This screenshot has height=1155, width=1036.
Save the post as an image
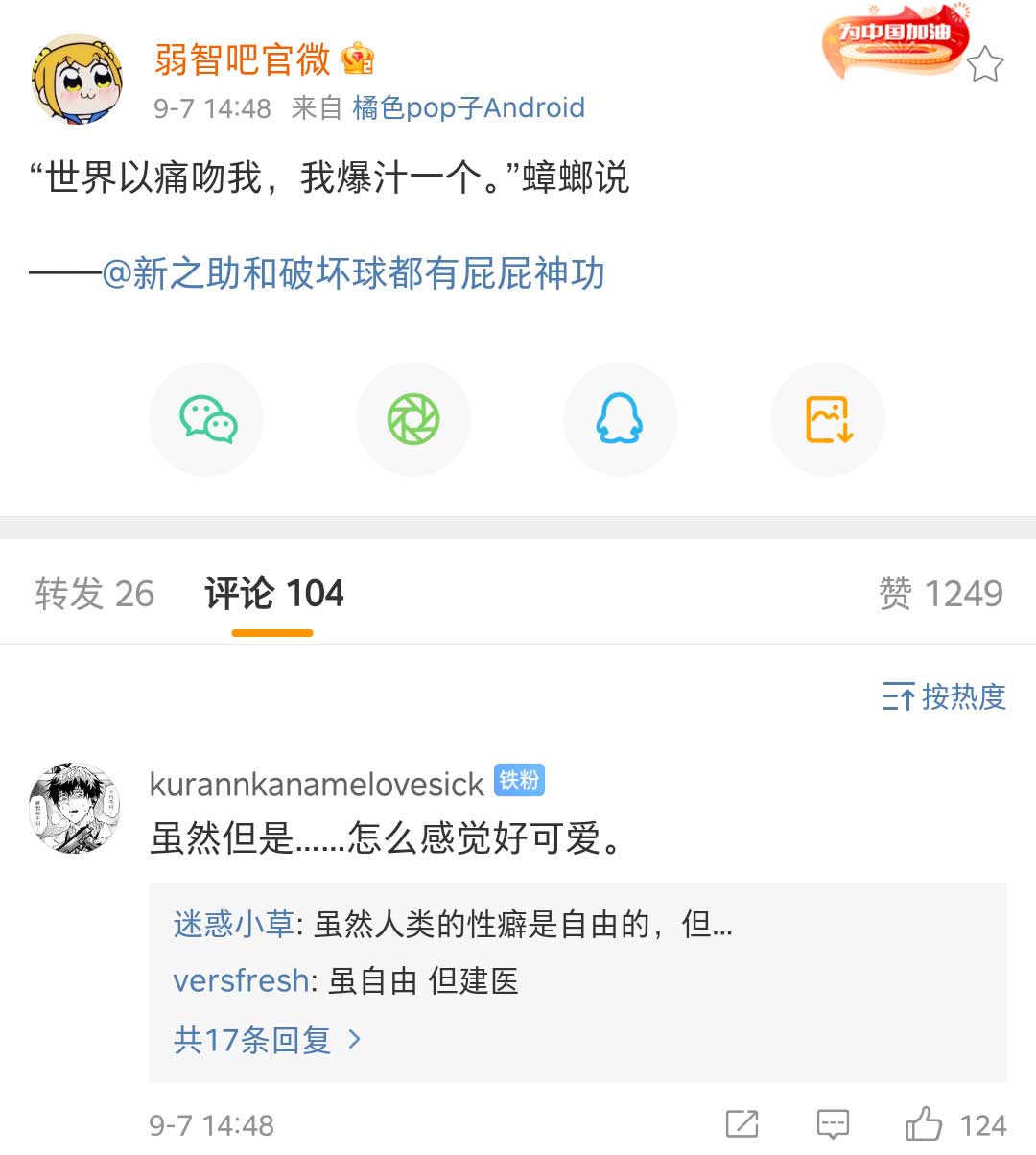[828, 419]
